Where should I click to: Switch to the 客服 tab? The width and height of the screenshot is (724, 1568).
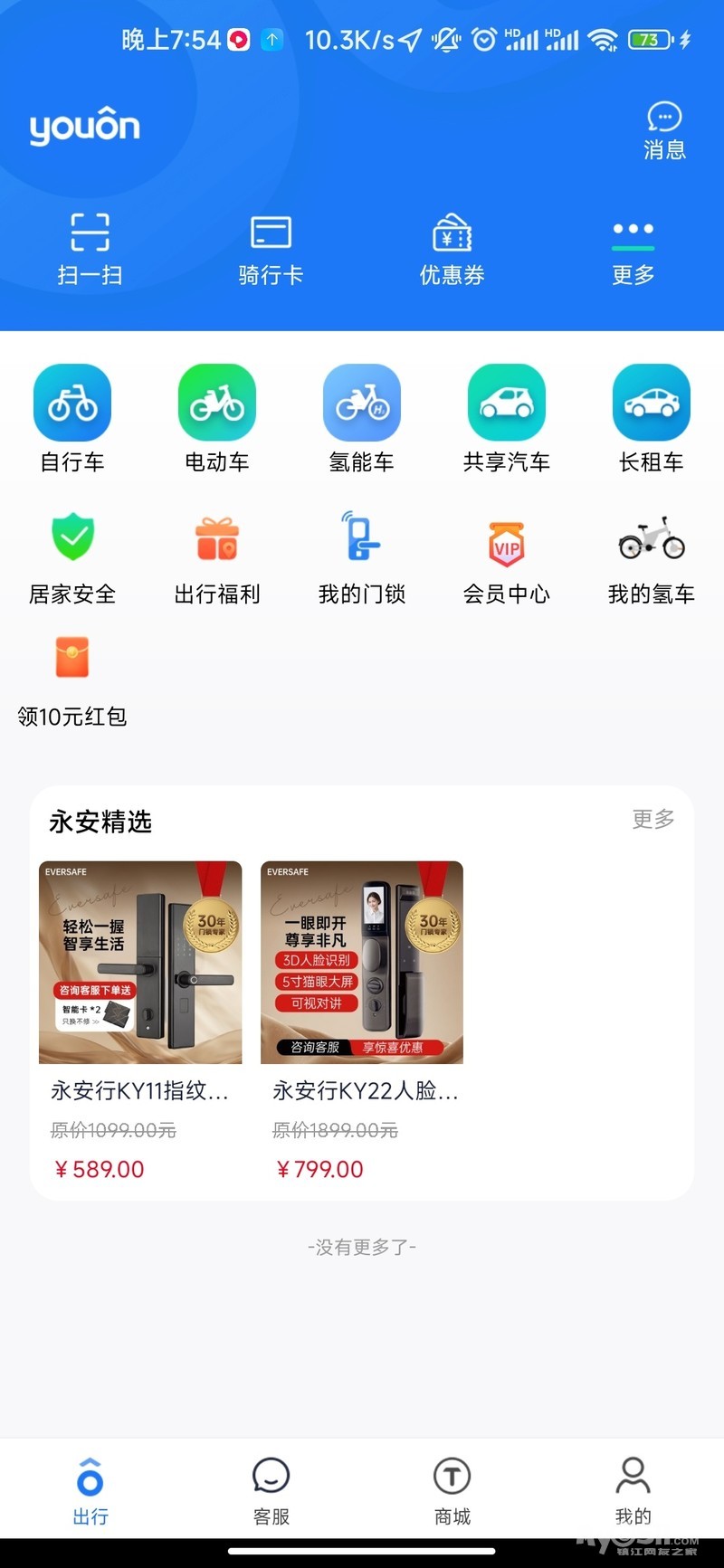coord(271,1491)
